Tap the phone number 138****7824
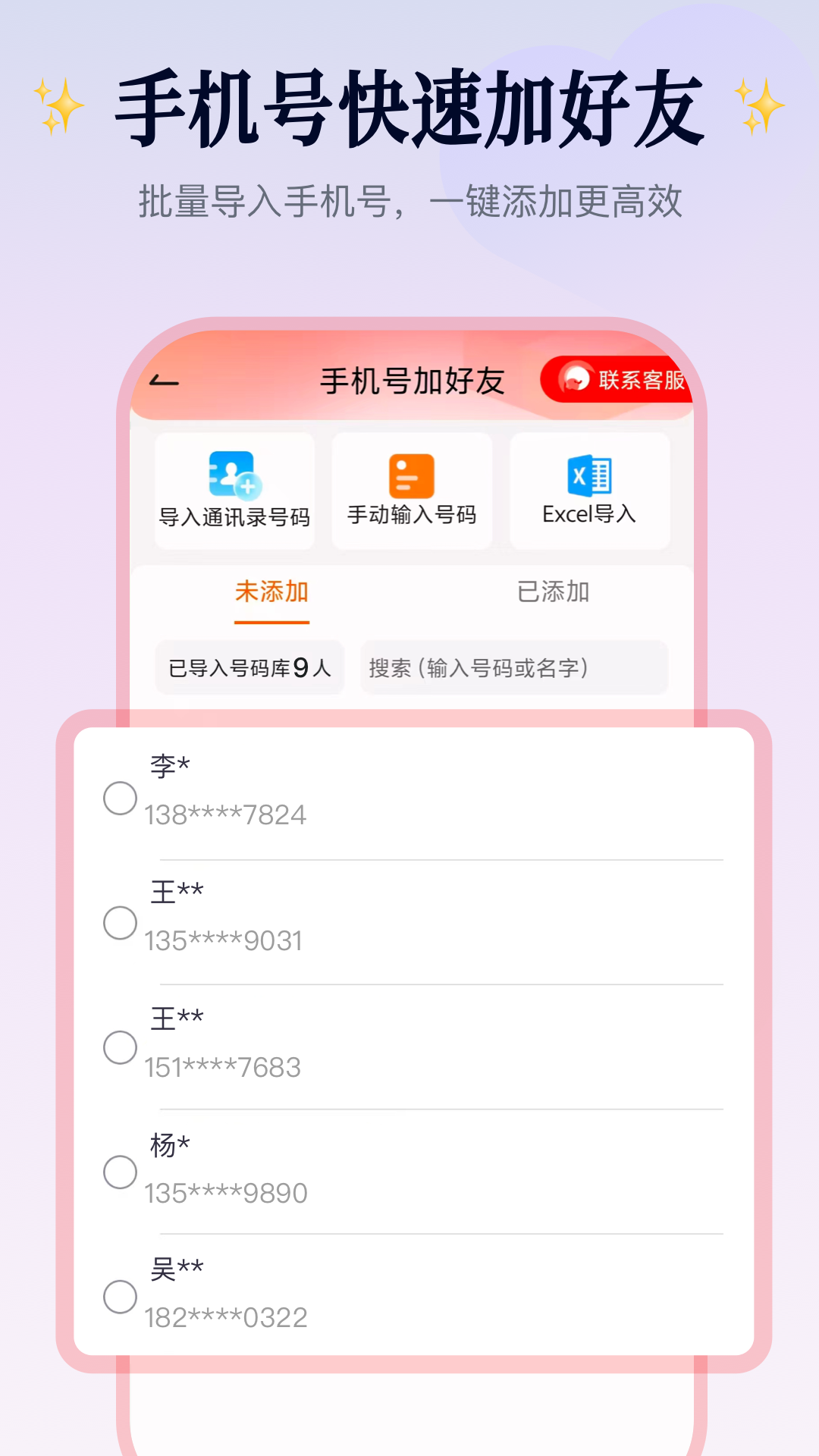 click(x=224, y=816)
